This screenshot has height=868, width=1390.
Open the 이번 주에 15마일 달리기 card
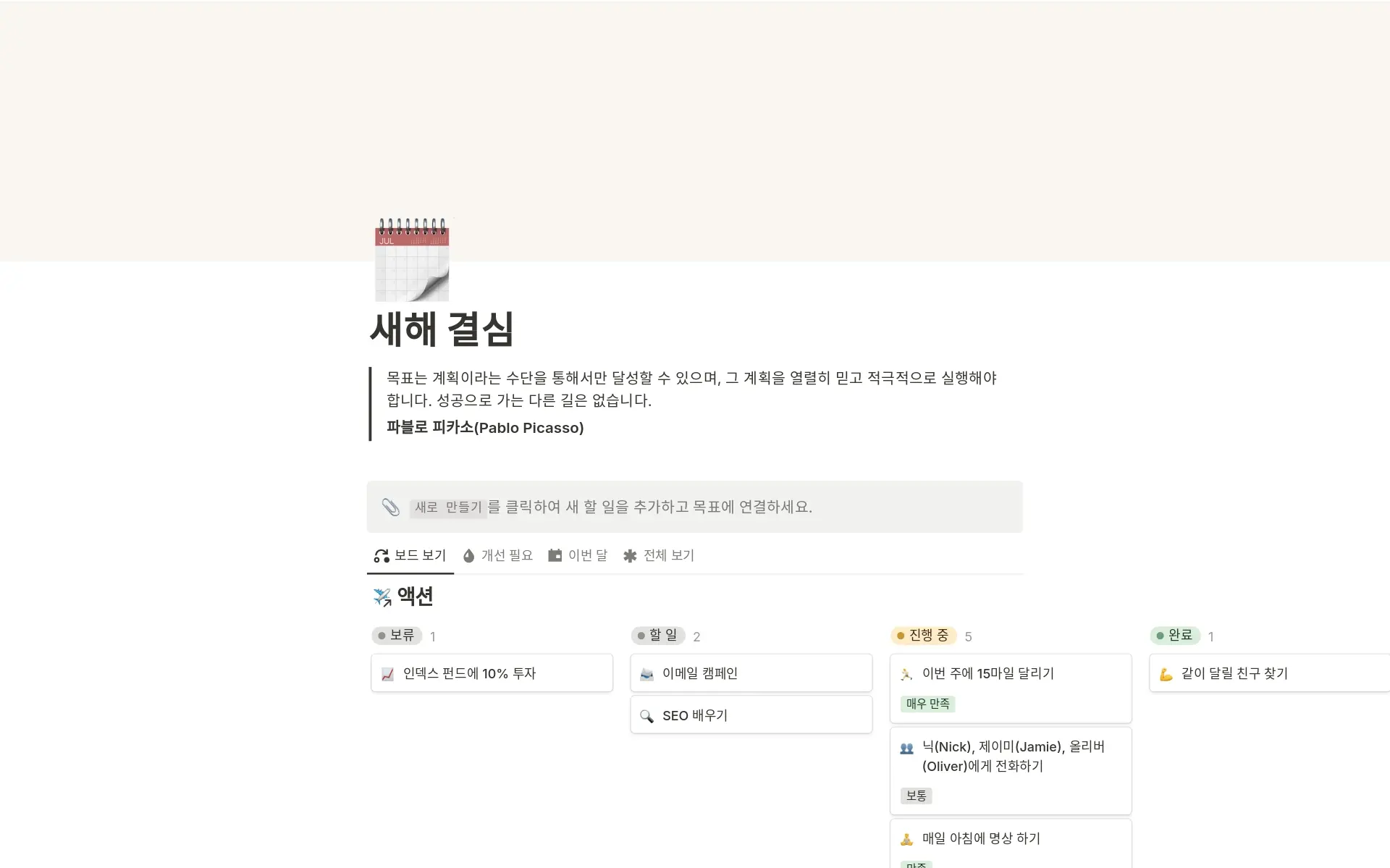(x=1010, y=674)
